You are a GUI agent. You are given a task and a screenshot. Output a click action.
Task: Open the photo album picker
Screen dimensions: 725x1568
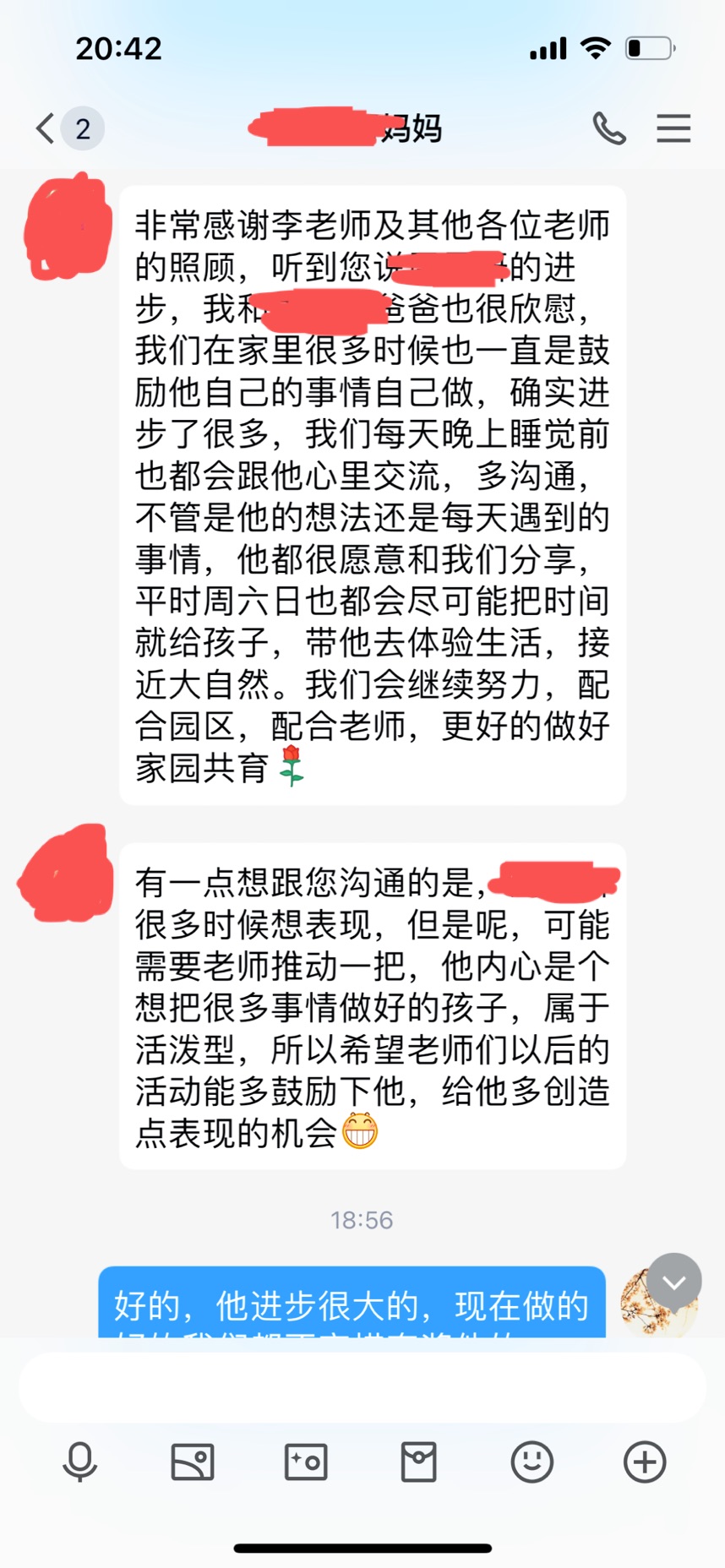pyautogui.click(x=193, y=1462)
